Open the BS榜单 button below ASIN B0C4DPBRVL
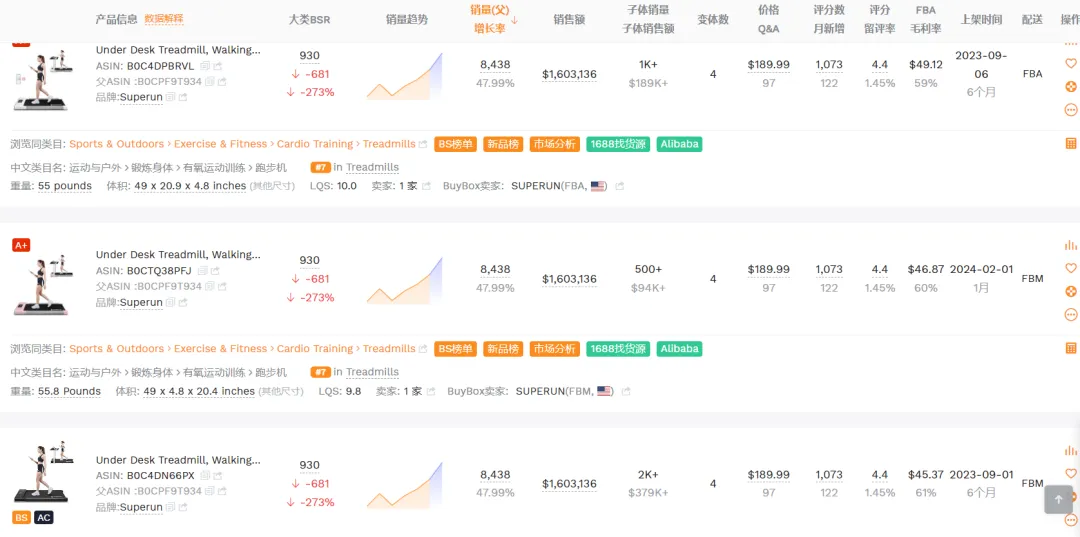The width and height of the screenshot is (1080, 537). coord(456,144)
